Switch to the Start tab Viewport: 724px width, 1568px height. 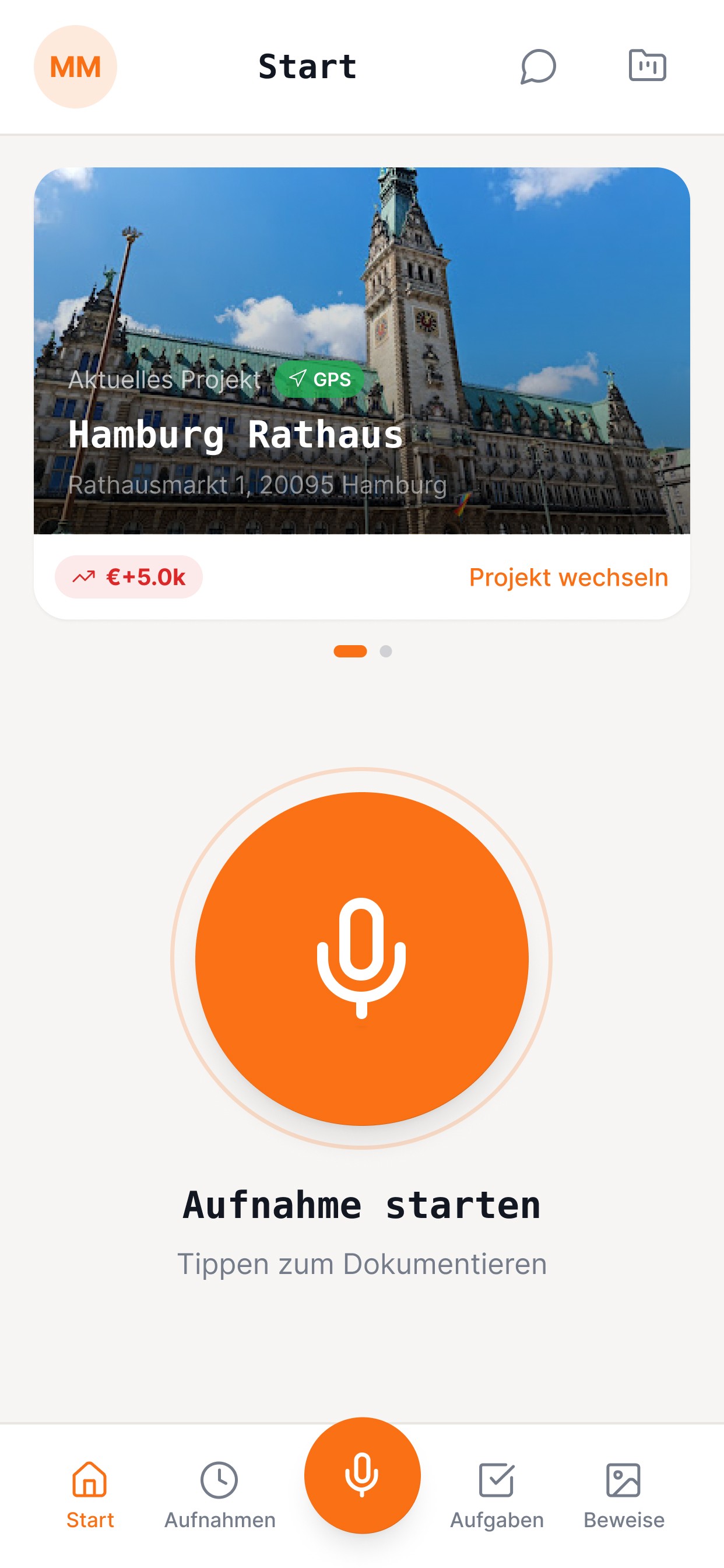(90, 1494)
